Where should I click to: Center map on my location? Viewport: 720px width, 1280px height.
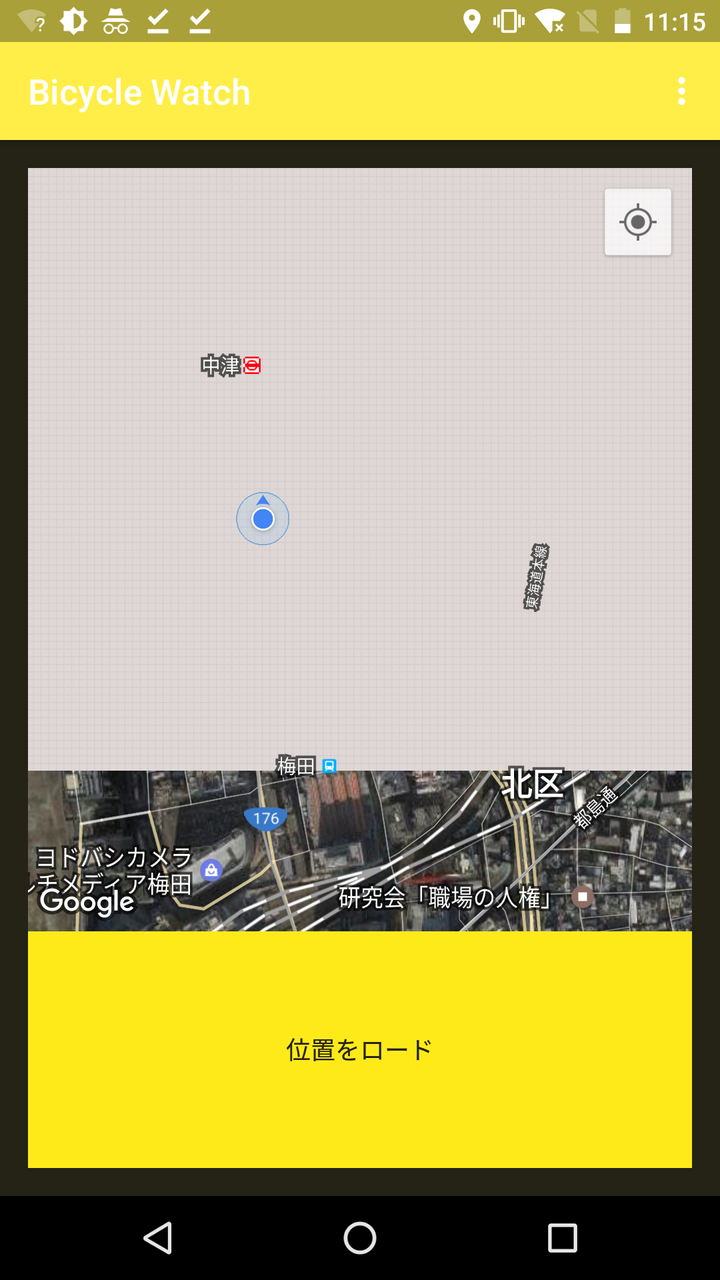(x=638, y=222)
